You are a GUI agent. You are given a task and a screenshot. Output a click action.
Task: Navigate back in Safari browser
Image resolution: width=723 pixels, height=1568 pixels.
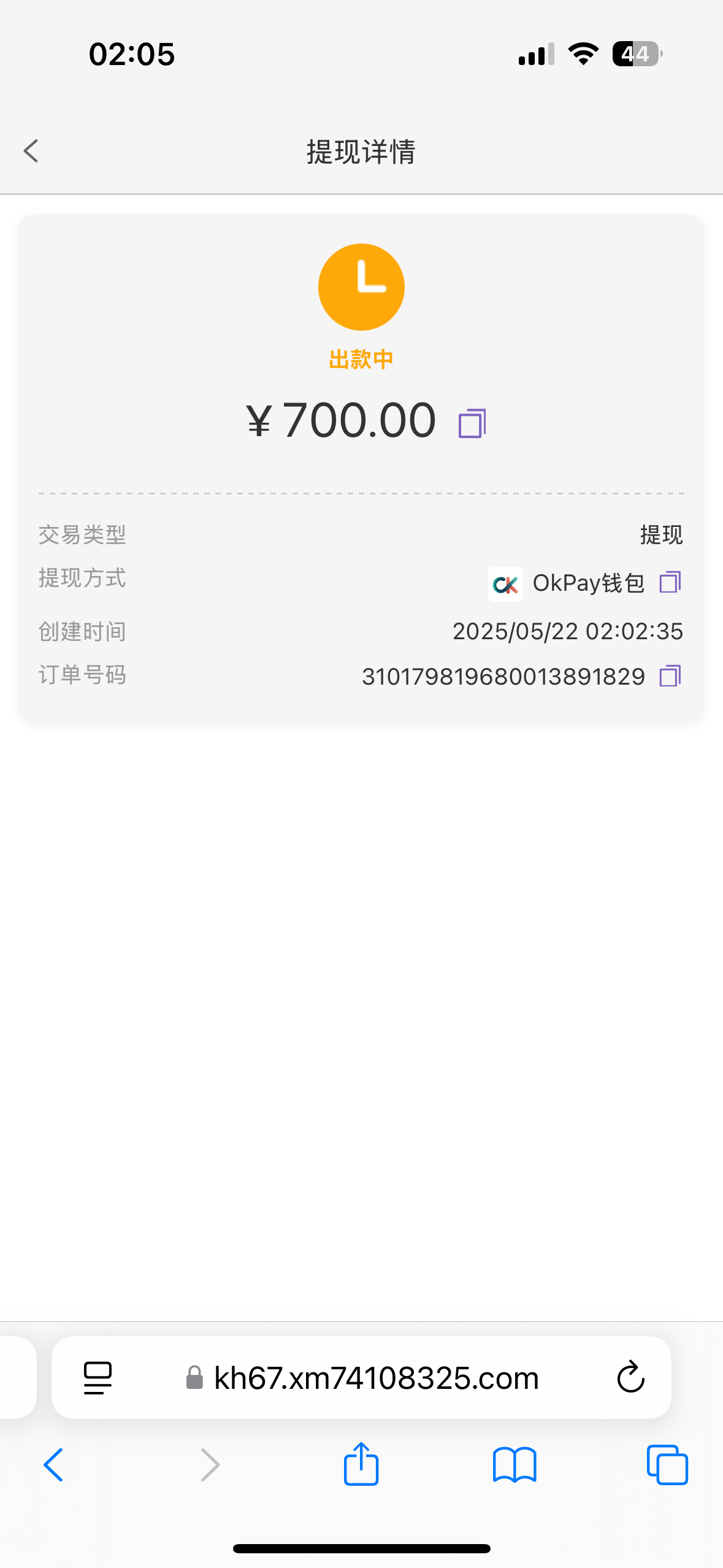point(53,1465)
